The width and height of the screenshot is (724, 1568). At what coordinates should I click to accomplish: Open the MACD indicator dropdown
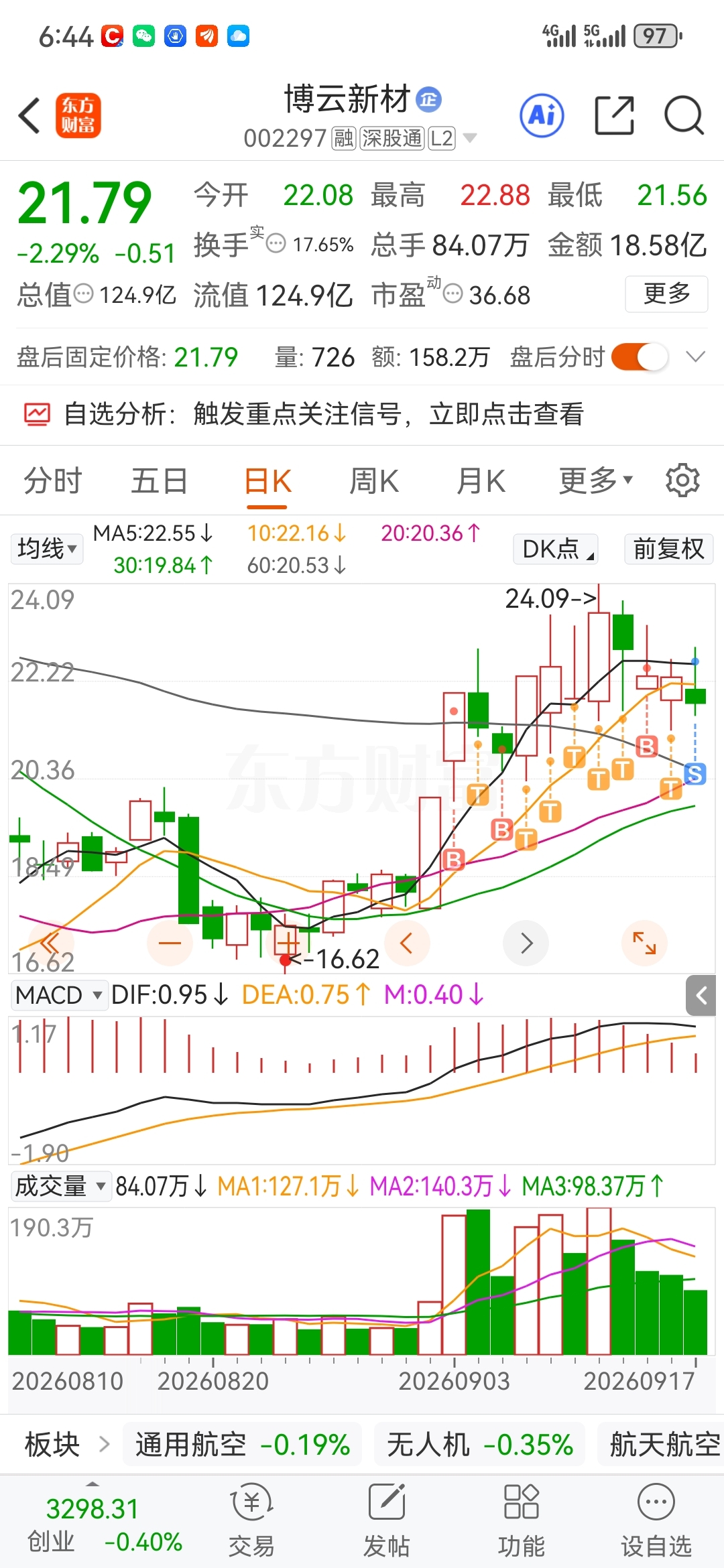point(59,995)
